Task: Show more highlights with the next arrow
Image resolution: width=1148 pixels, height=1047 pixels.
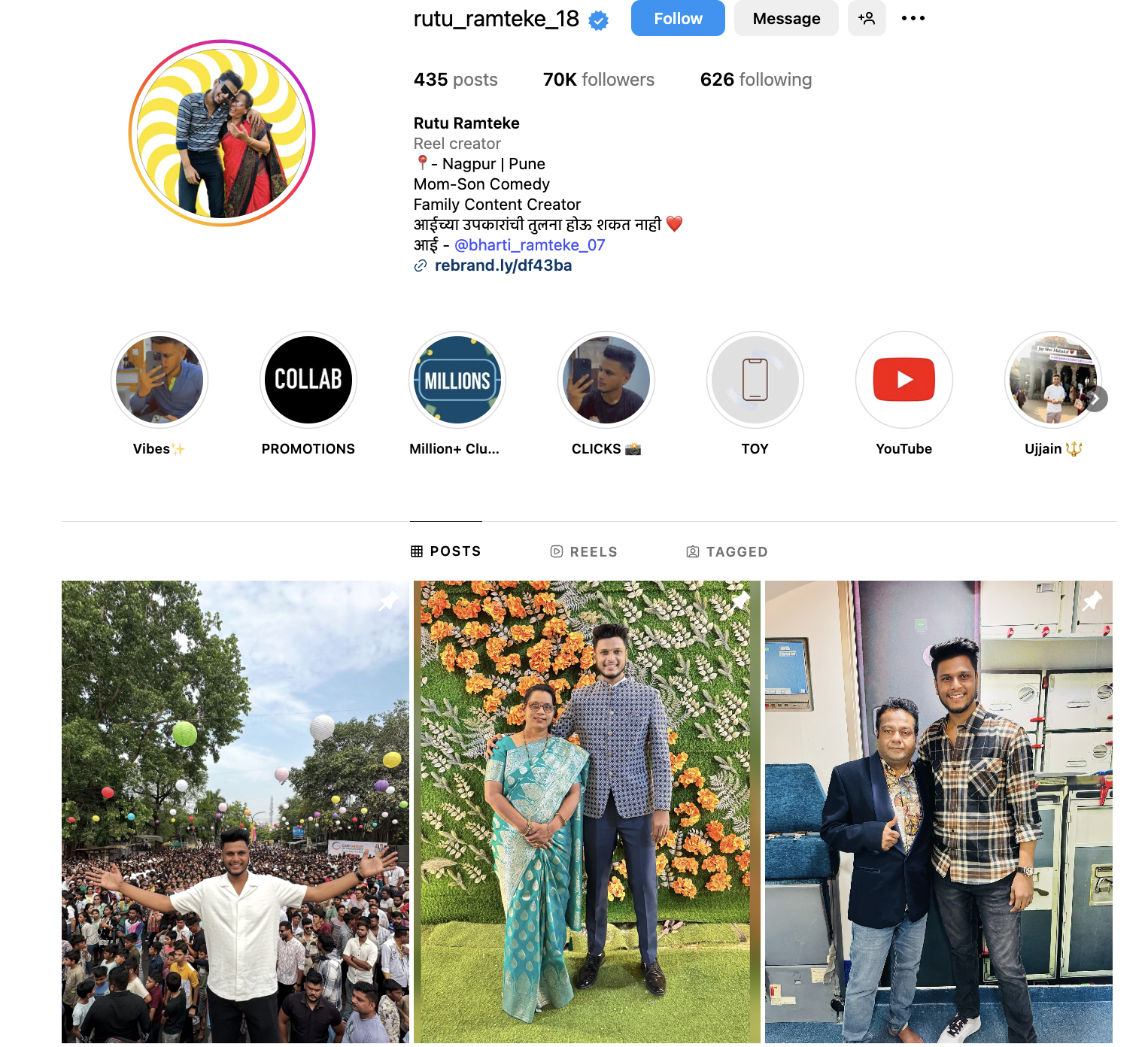Action: [x=1096, y=399]
